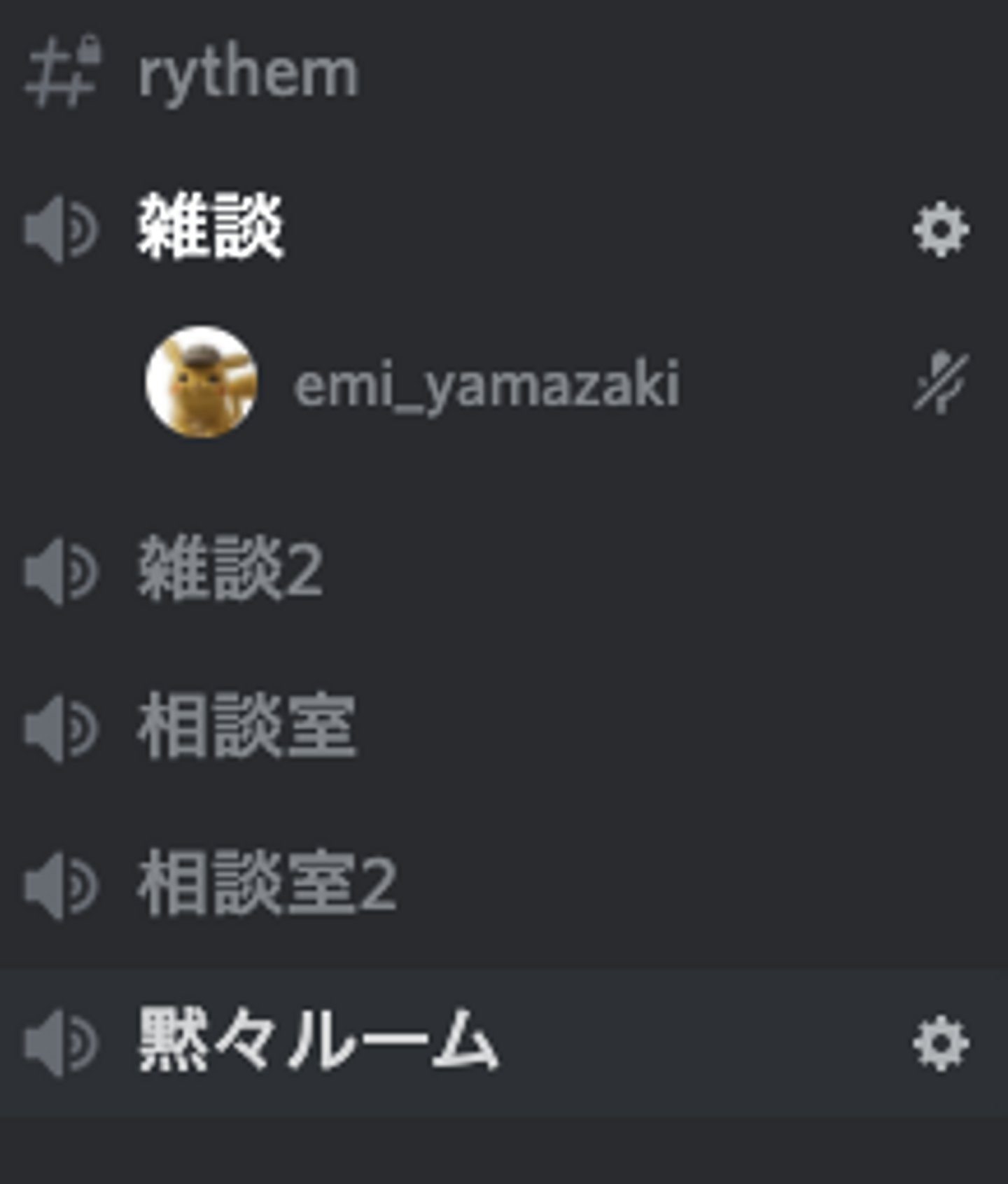Join the 雑談2 voice channel
1008x1184 pixels.
pyautogui.click(x=230, y=568)
